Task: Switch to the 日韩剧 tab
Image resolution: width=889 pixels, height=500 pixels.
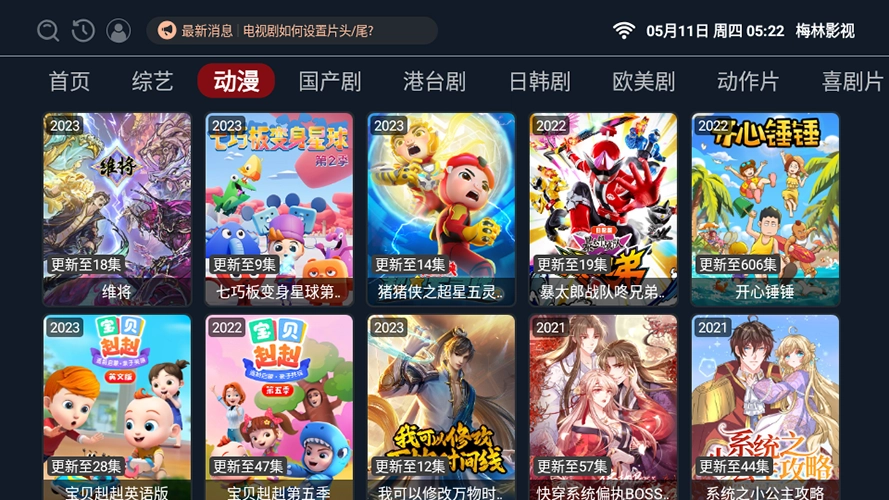Action: (x=539, y=82)
